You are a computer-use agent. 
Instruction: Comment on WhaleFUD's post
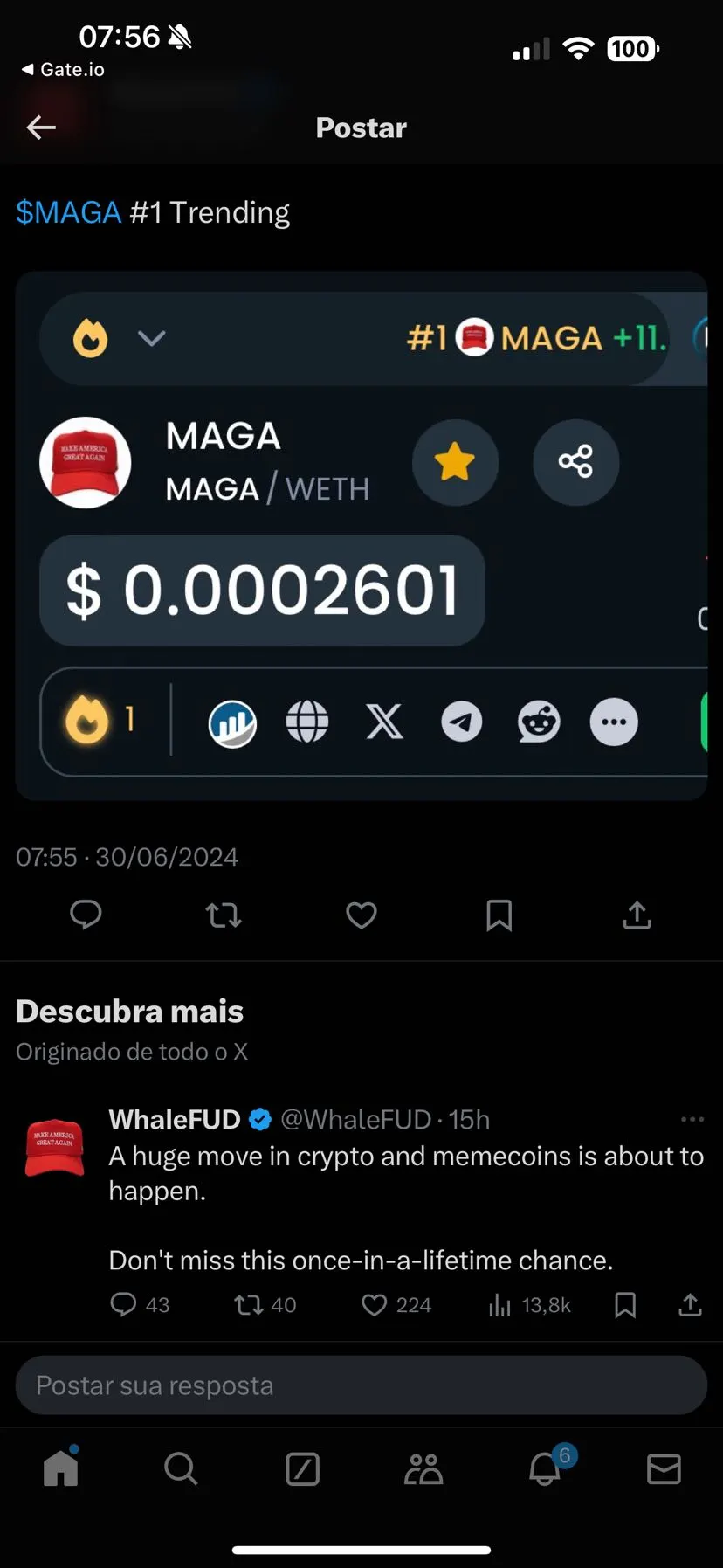click(123, 1304)
